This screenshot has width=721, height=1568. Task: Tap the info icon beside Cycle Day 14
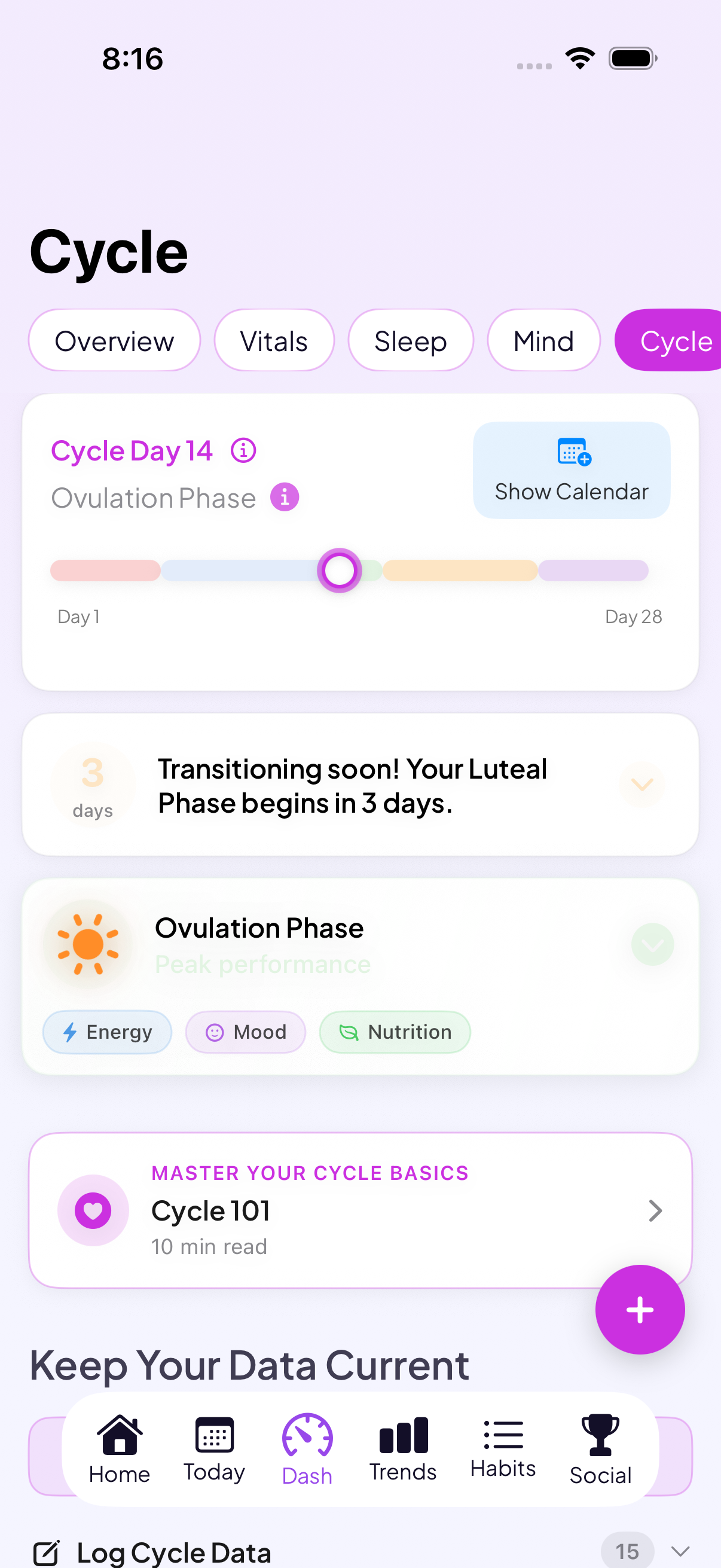pyautogui.click(x=242, y=450)
